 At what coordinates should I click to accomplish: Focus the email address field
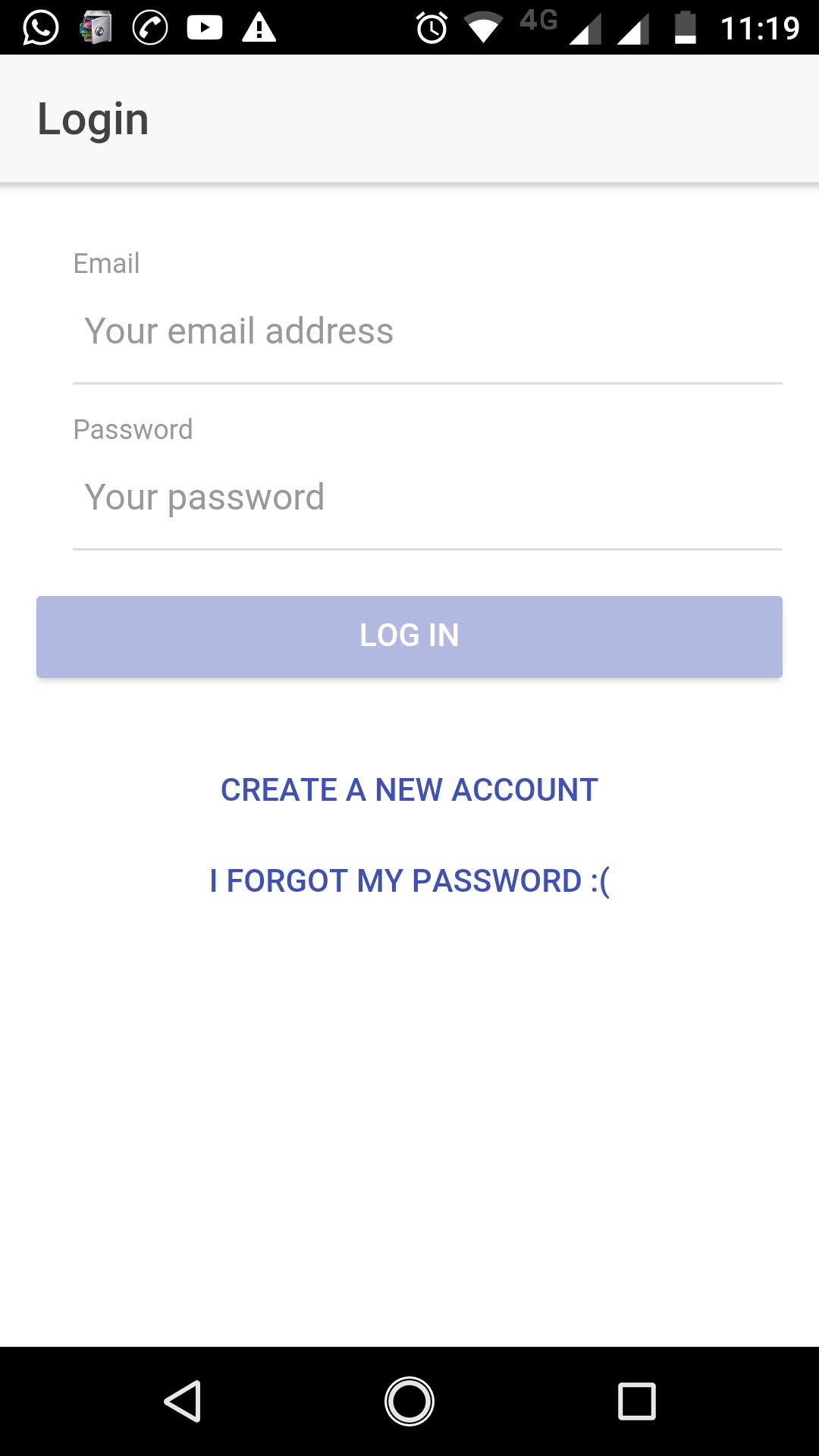[x=427, y=331]
